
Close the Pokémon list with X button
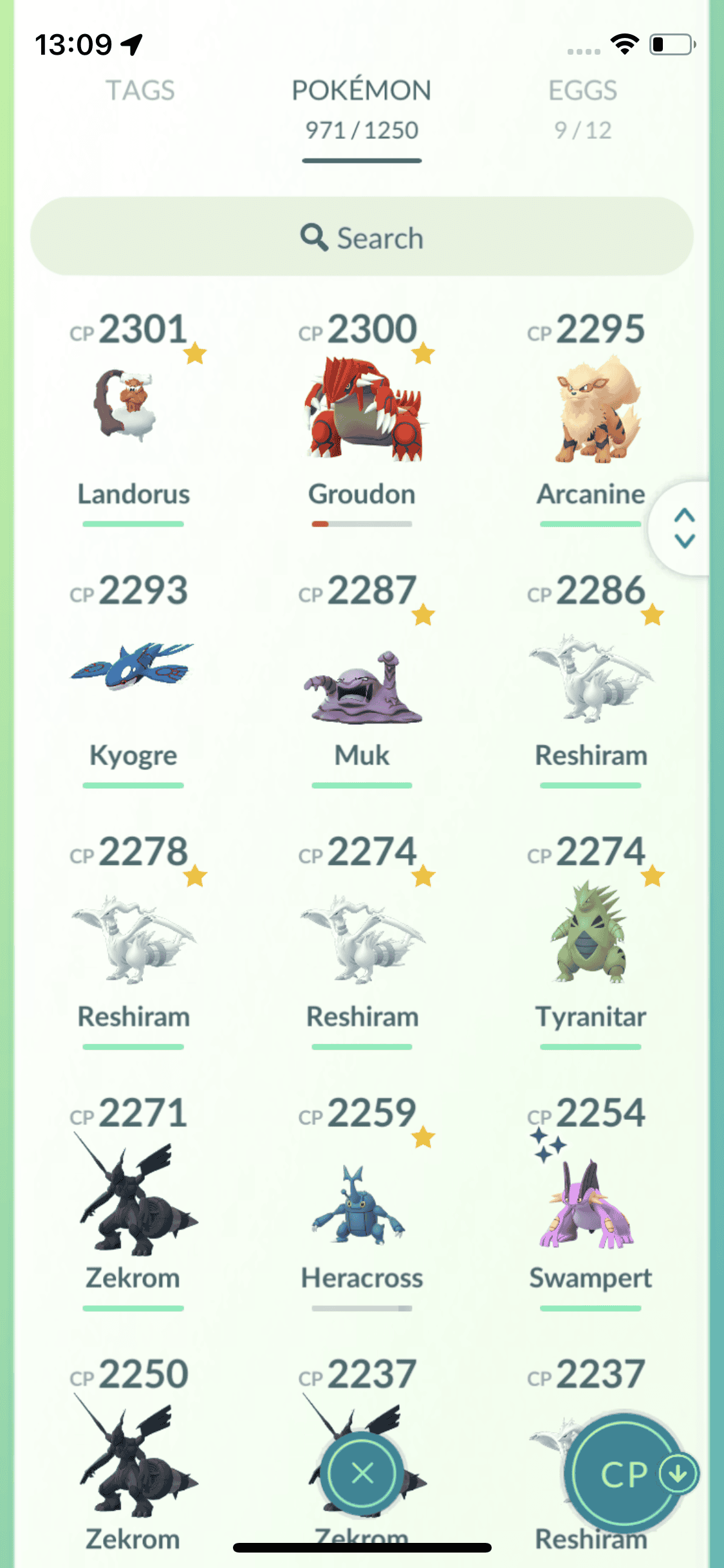pos(362,1473)
